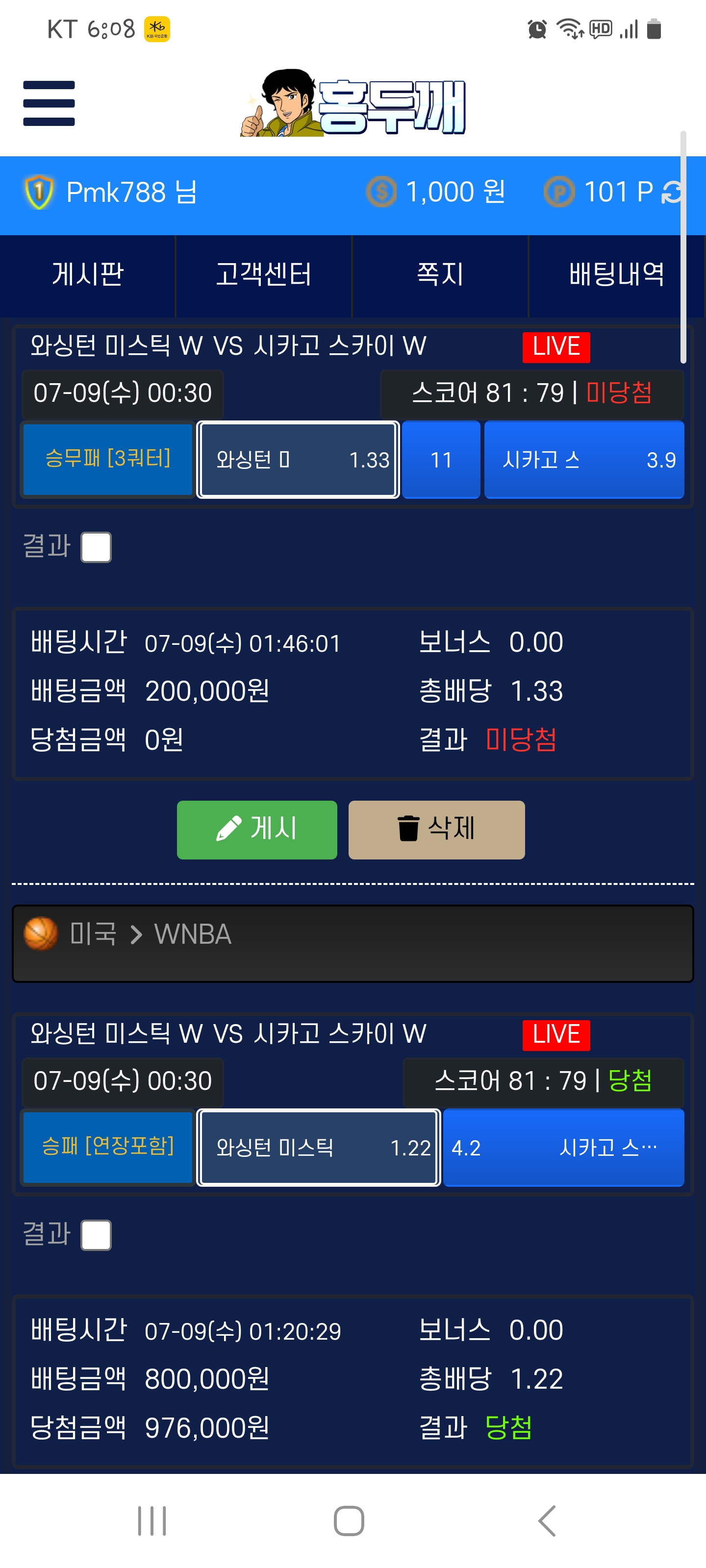This screenshot has width=706, height=1568.
Task: Delete this bet with the 삭제 button
Action: point(436,829)
